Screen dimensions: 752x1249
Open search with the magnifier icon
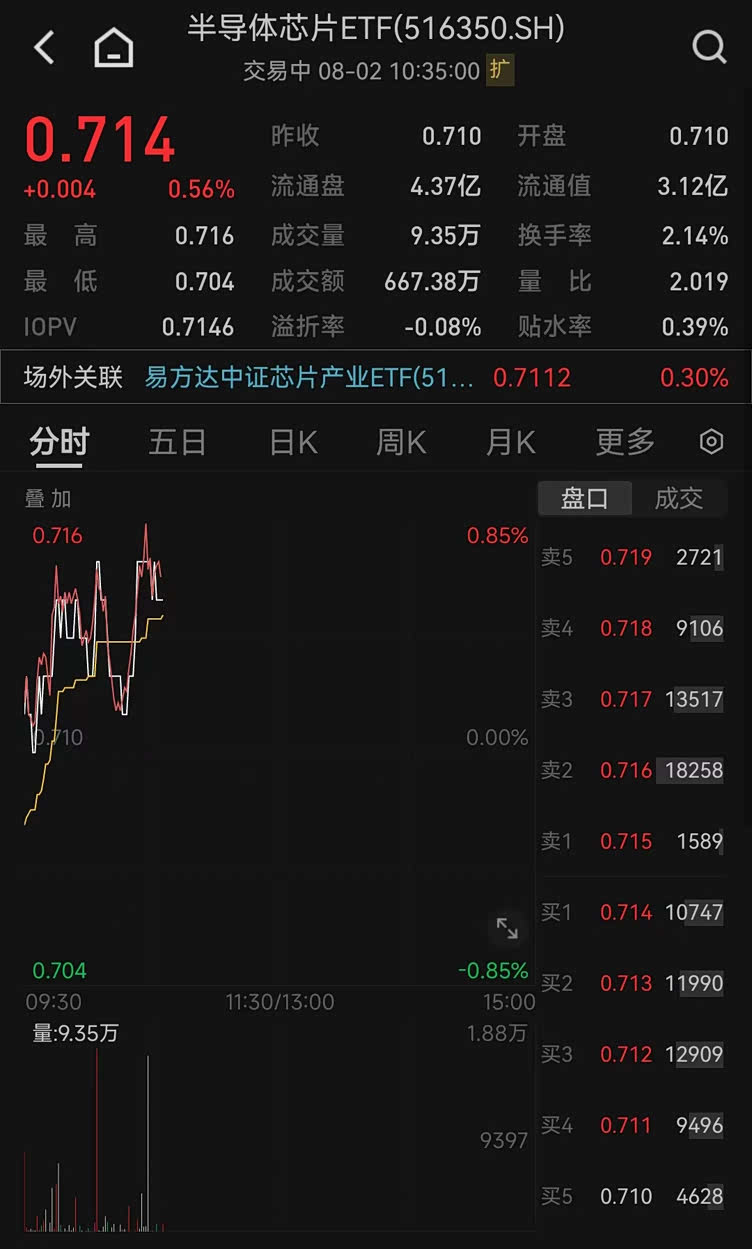pos(710,46)
